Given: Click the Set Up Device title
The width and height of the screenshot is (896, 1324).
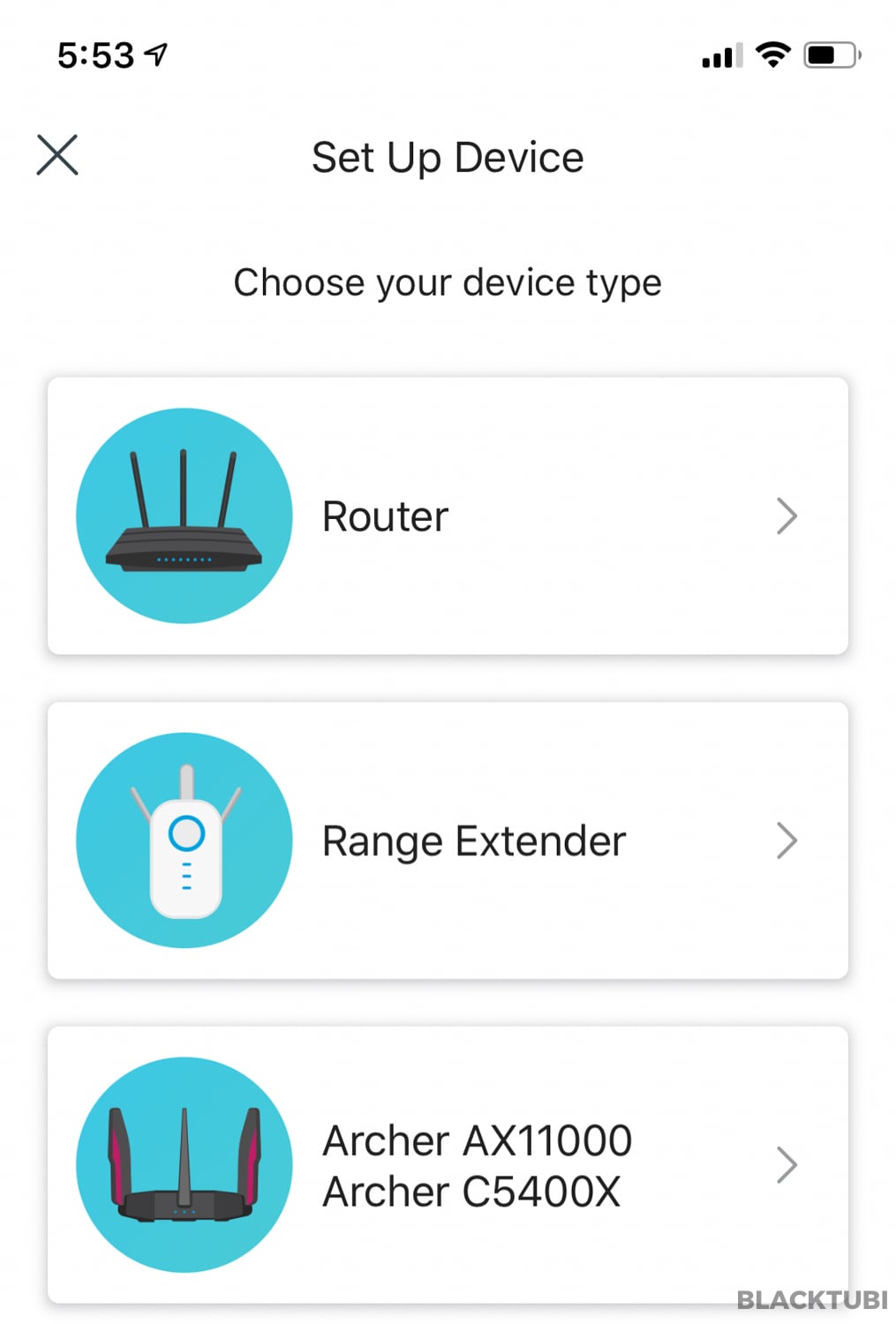Looking at the screenshot, I should tap(447, 157).
